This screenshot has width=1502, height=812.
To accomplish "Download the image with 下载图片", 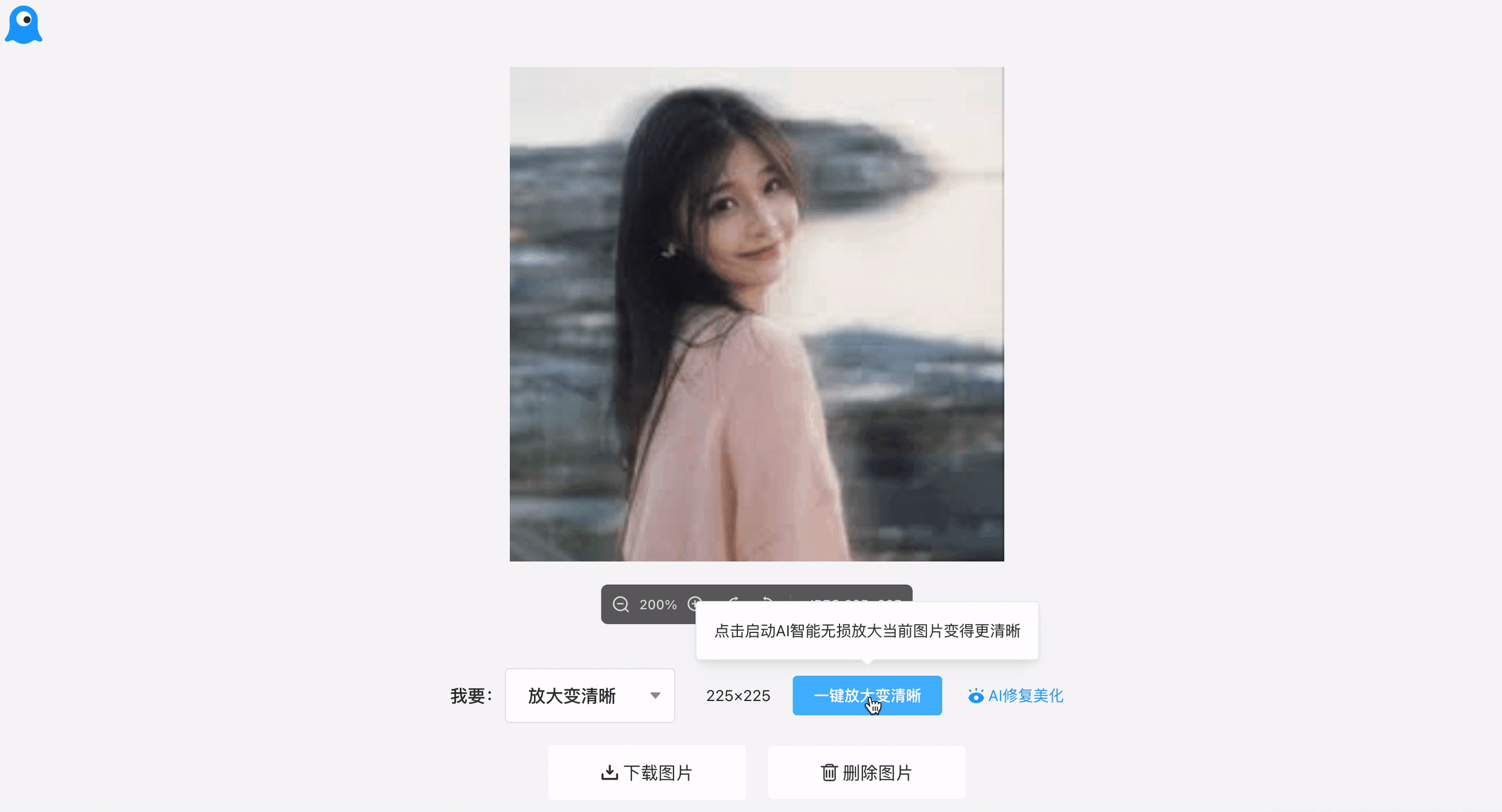I will [x=647, y=773].
